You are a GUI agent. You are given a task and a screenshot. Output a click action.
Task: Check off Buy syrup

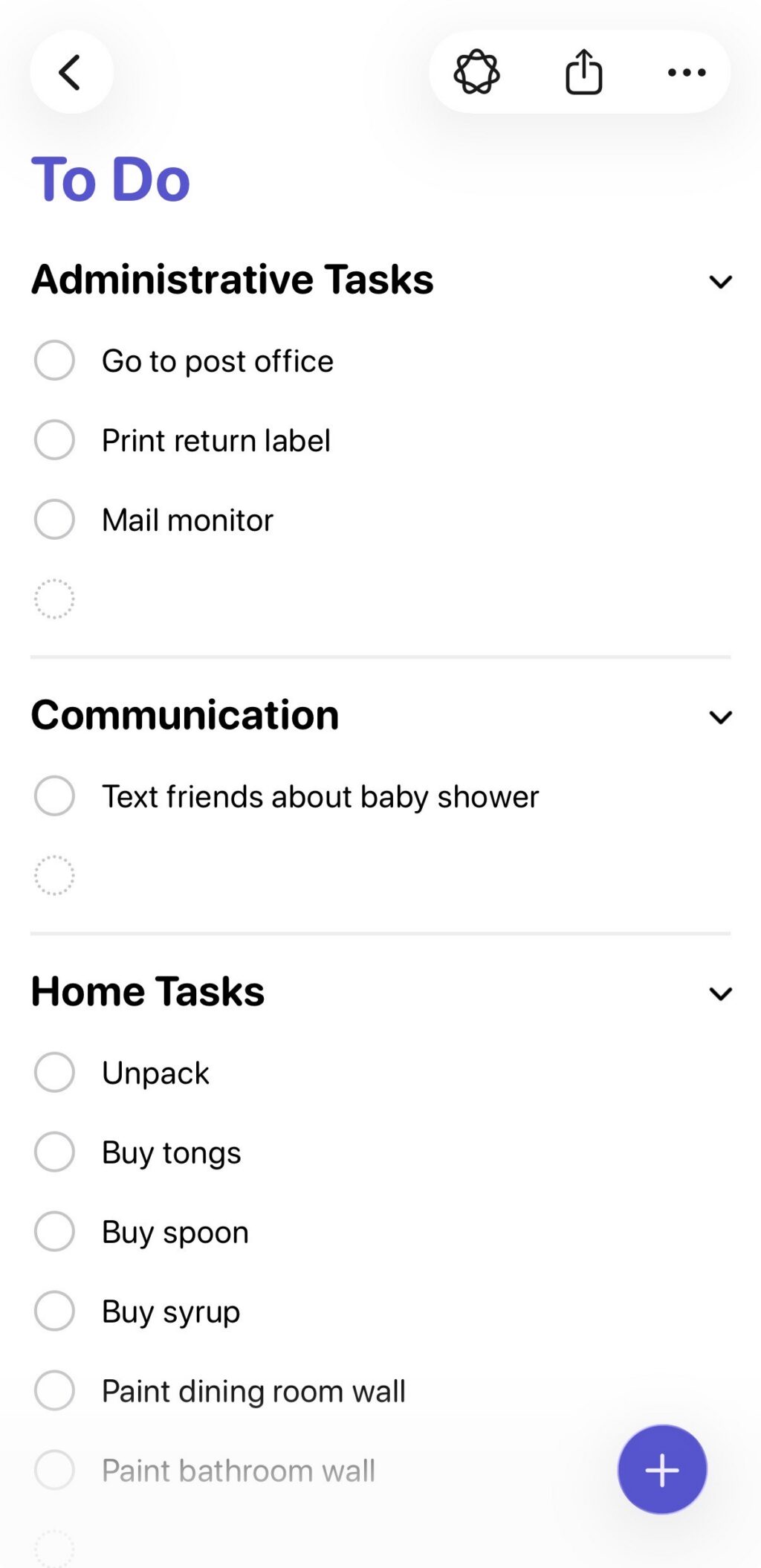(x=54, y=1311)
